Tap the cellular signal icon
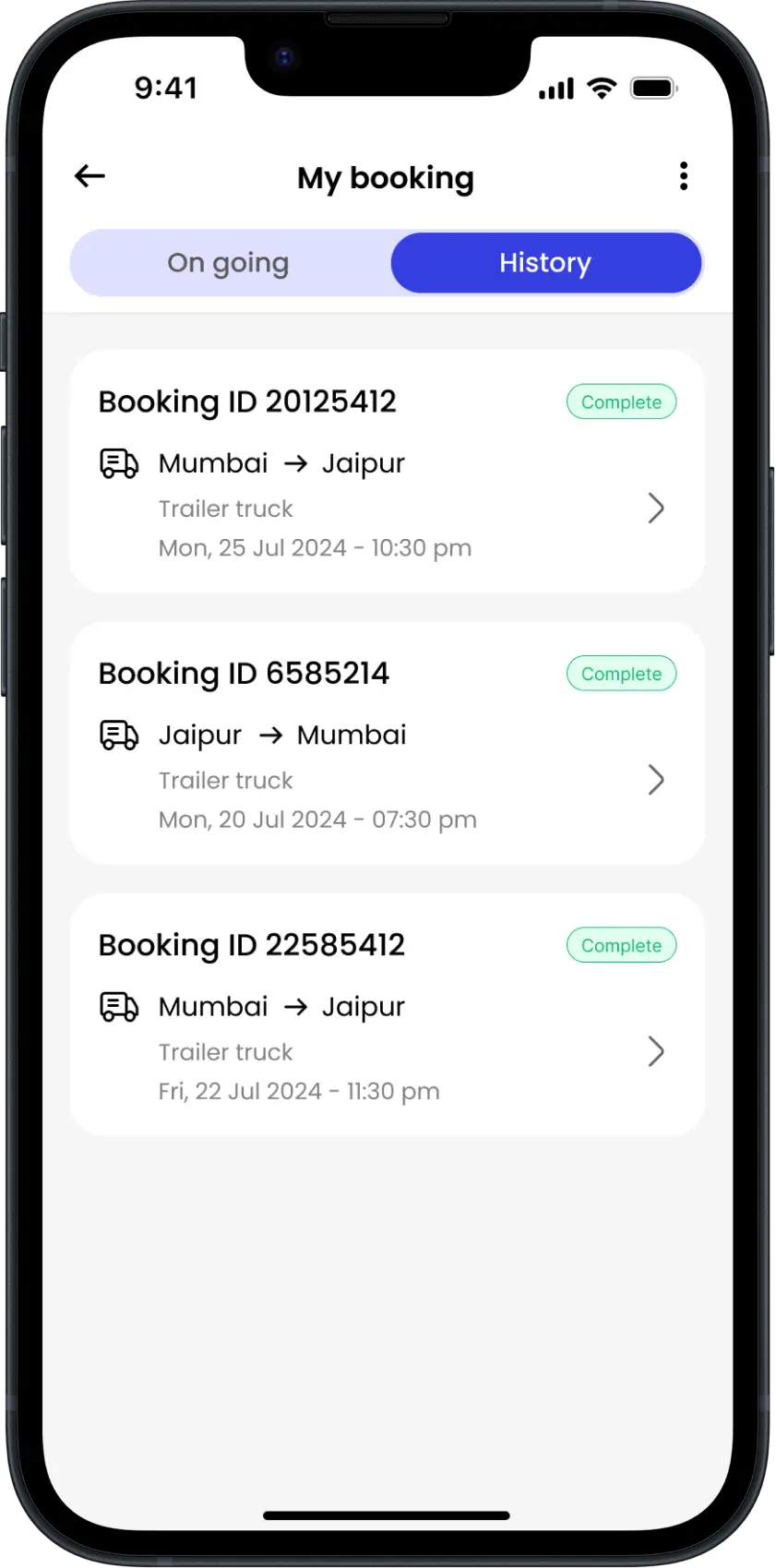 click(x=555, y=88)
